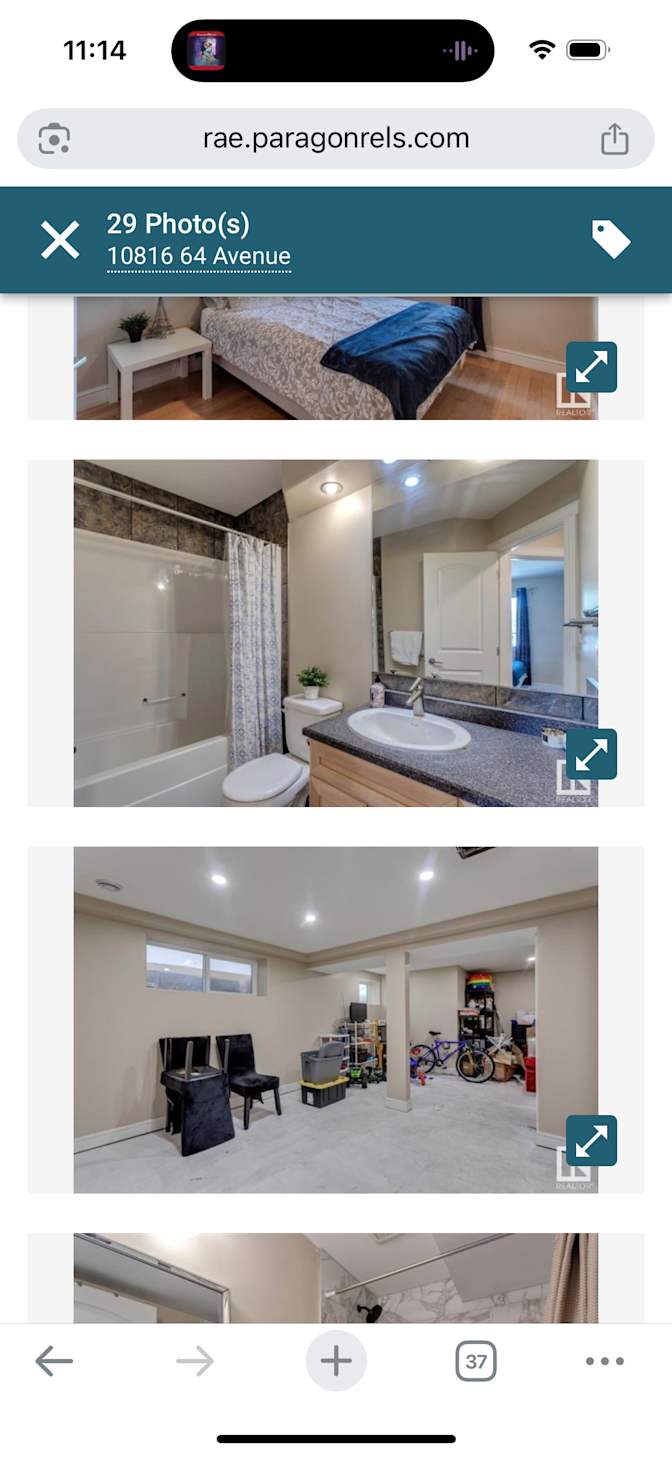Open the browser overflow menu
Viewport: 672px width, 1457px height.
pyautogui.click(x=604, y=1361)
